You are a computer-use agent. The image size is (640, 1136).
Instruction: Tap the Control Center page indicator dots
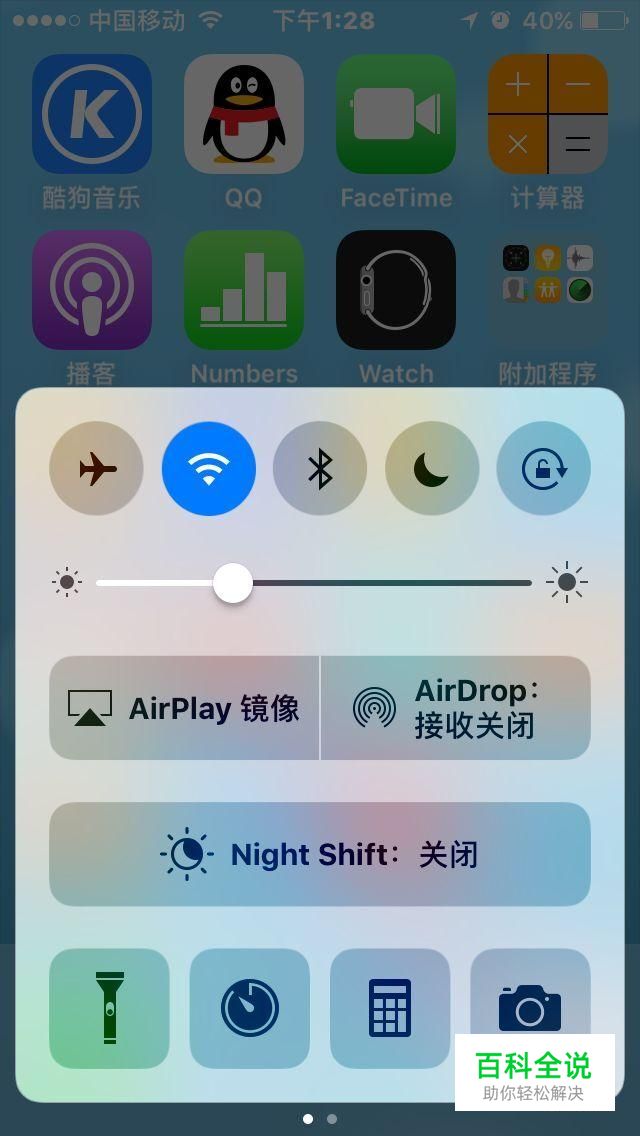pos(320,1119)
